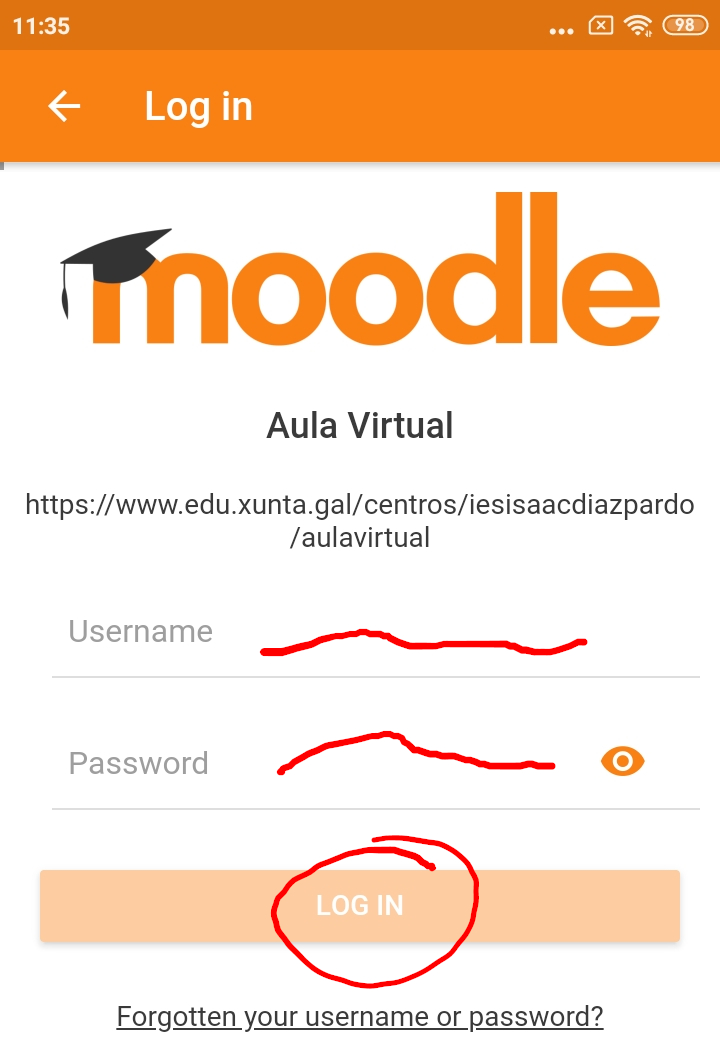Image resolution: width=720 pixels, height=1056 pixels.
Task: Focus the Username field
Action: point(375,632)
